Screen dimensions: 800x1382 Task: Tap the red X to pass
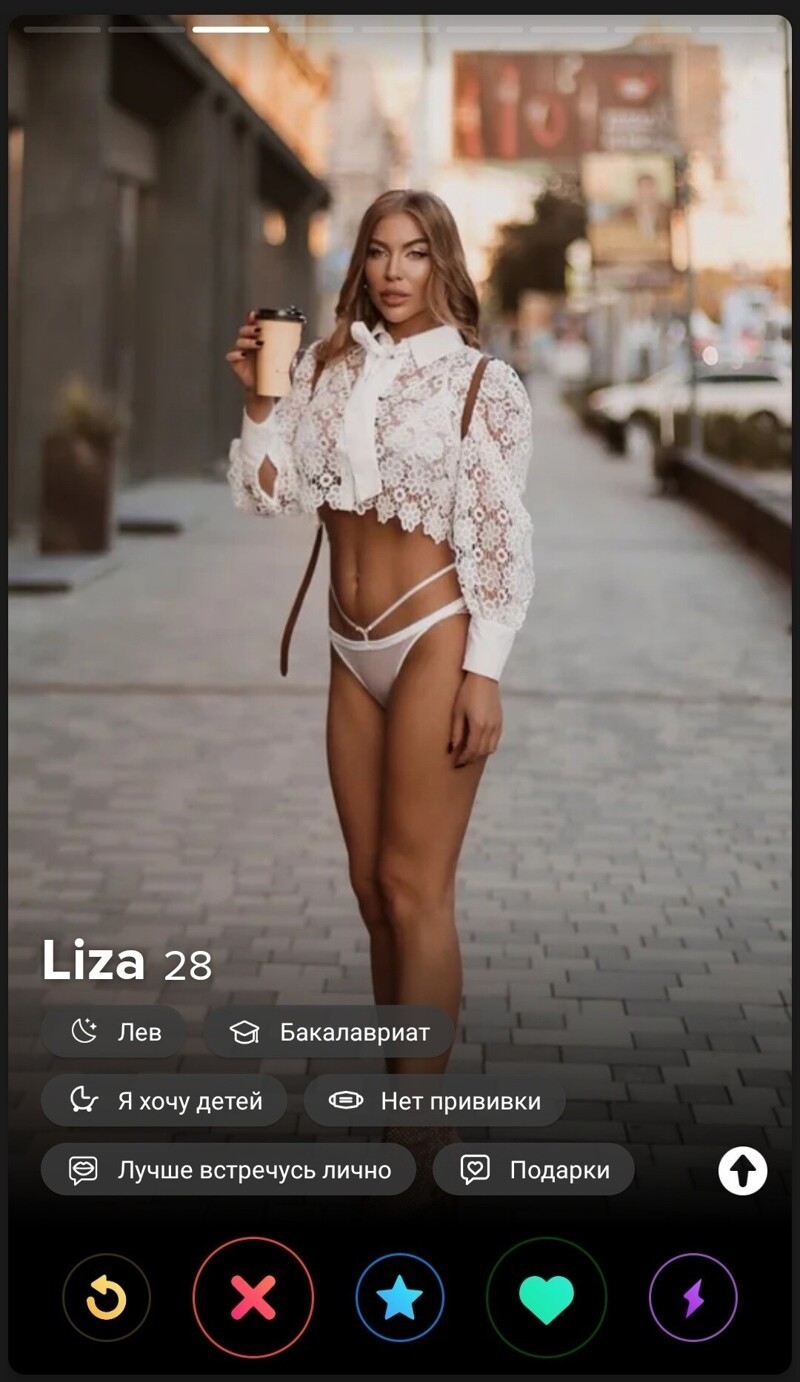[253, 1297]
